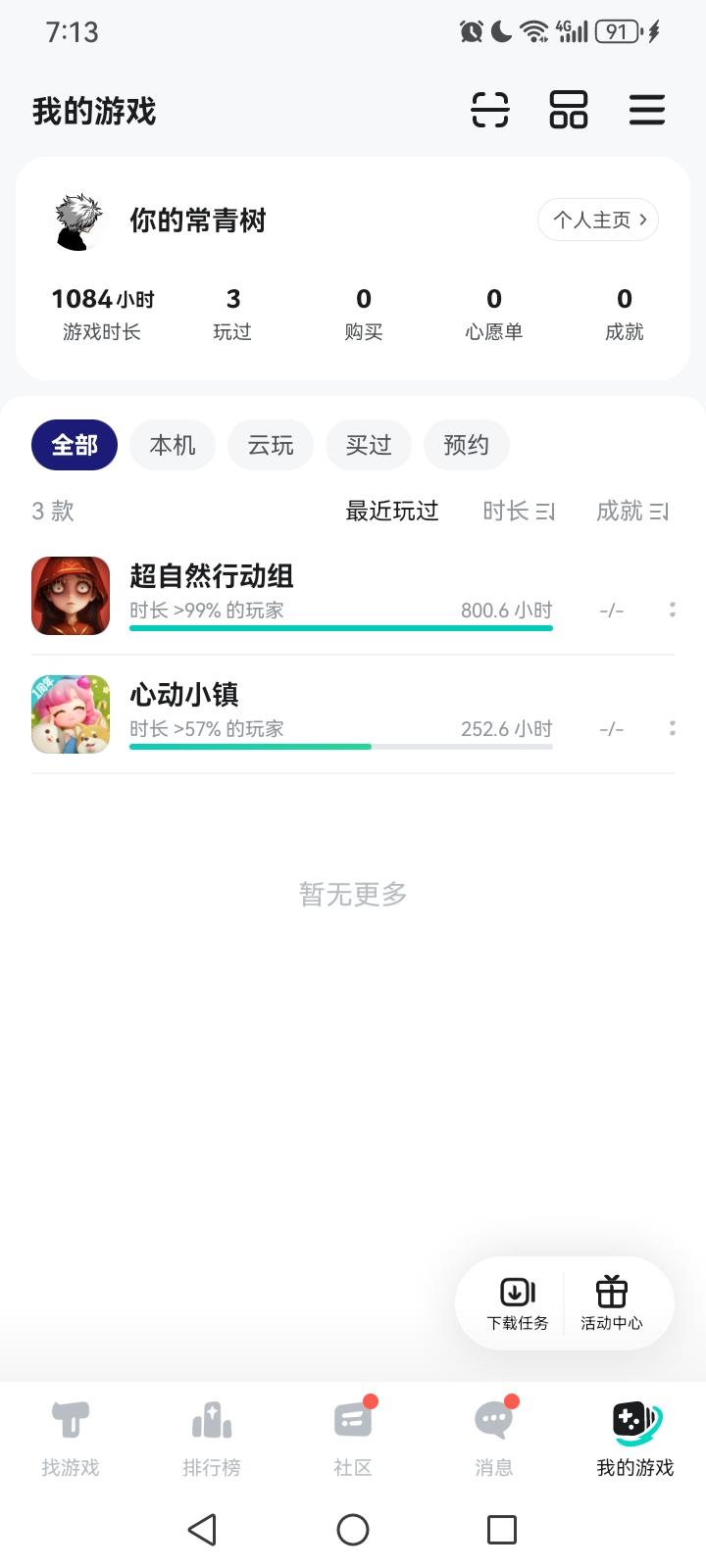The height and width of the screenshot is (1568, 706).
Task: Open the hamburger menu at top right
Action: coord(646,111)
